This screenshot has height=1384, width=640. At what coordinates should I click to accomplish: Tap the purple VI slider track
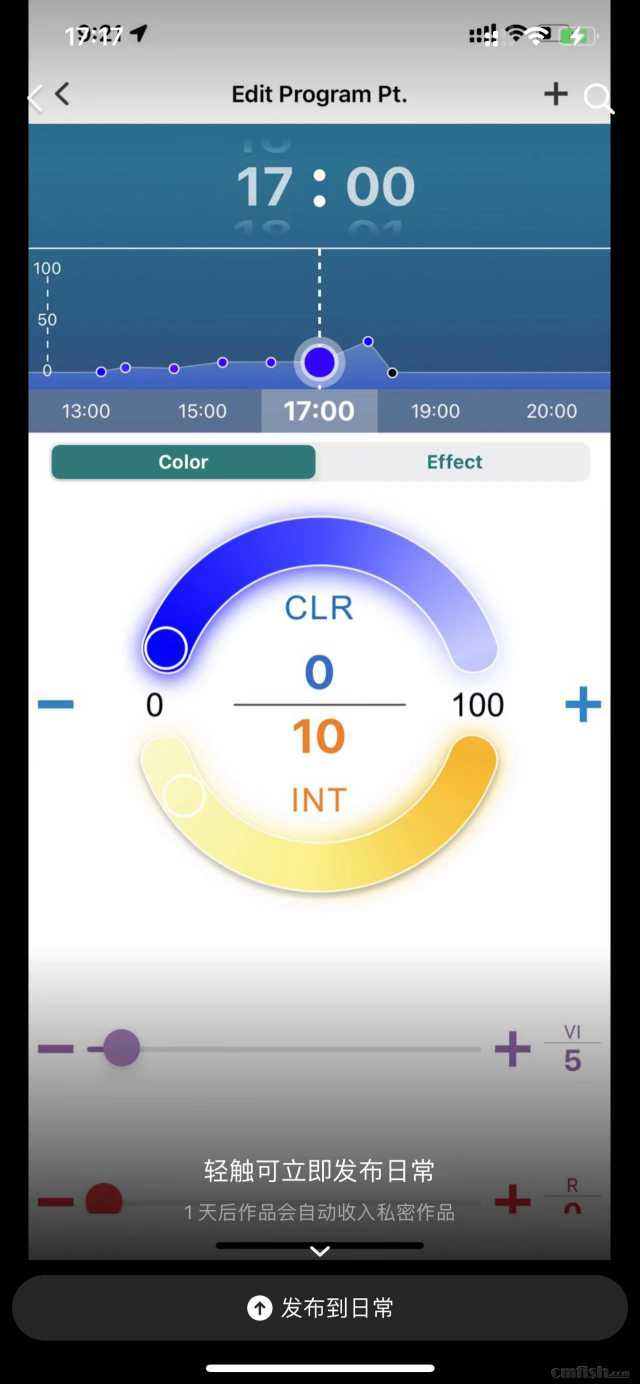300,1049
